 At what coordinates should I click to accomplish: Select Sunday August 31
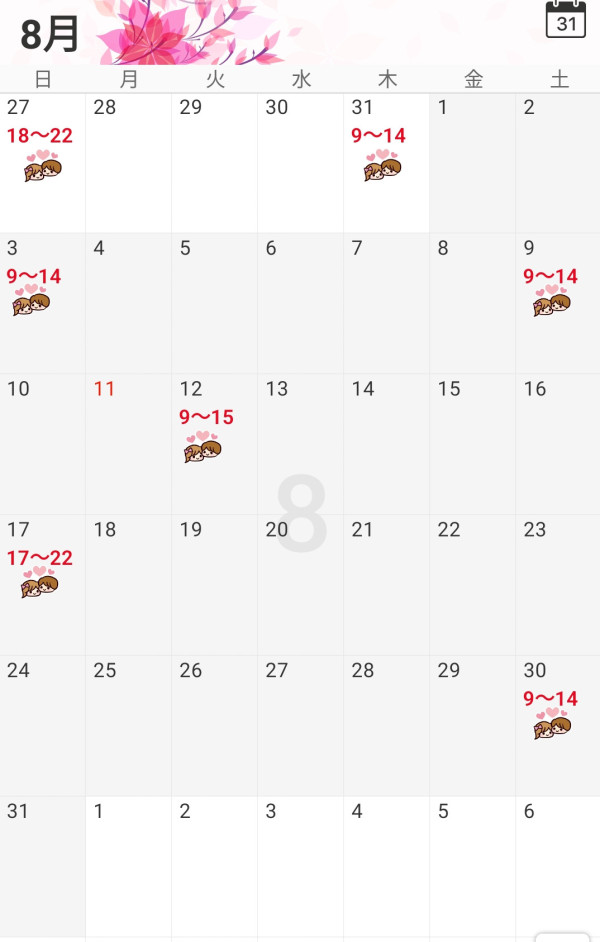42,866
